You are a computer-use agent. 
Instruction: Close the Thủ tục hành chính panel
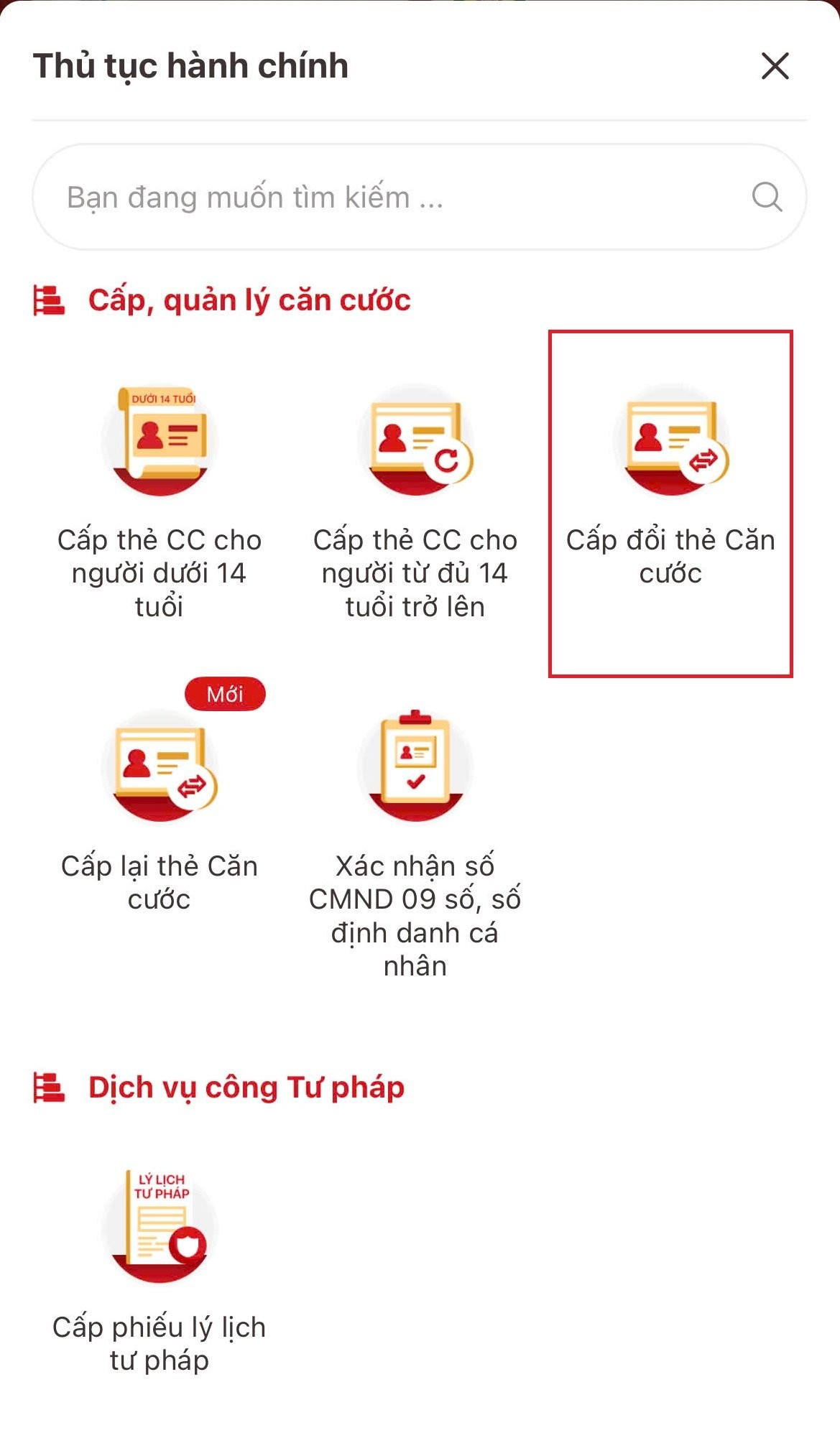click(775, 66)
